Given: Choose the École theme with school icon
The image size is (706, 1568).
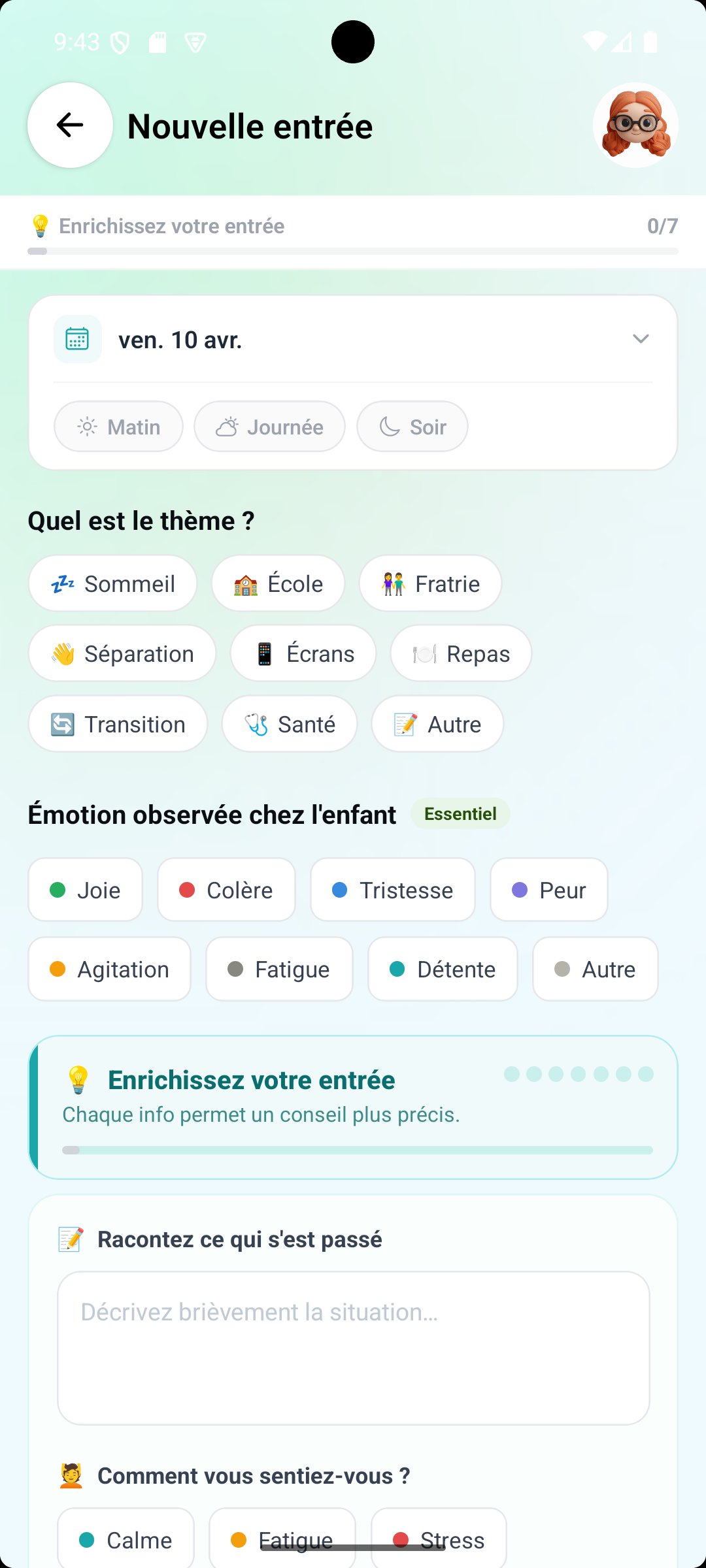Looking at the screenshot, I should coord(277,583).
